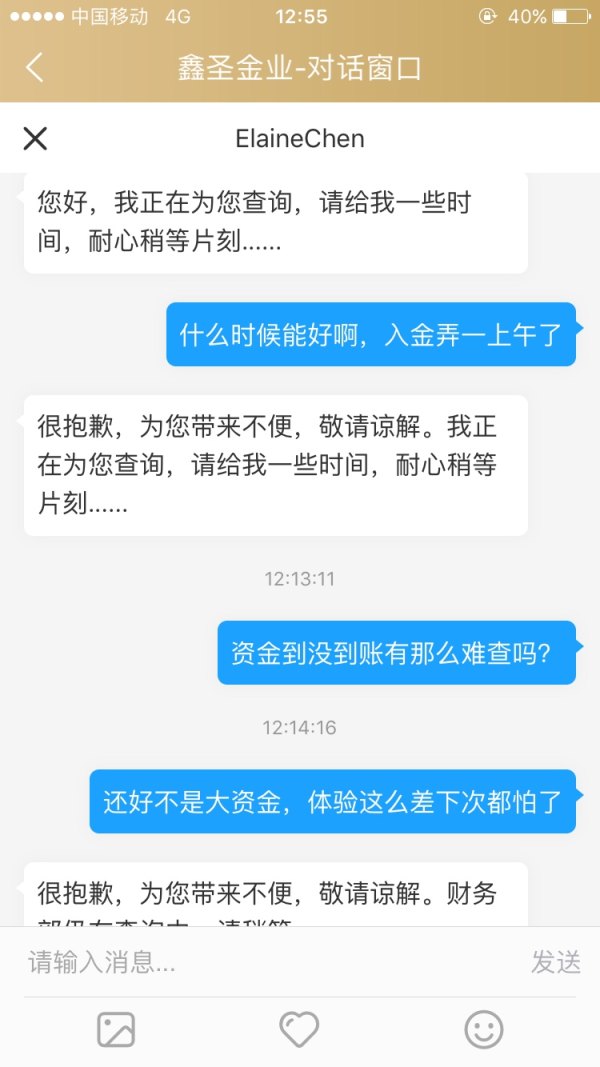Attach a picture using the image icon

click(x=116, y=1029)
